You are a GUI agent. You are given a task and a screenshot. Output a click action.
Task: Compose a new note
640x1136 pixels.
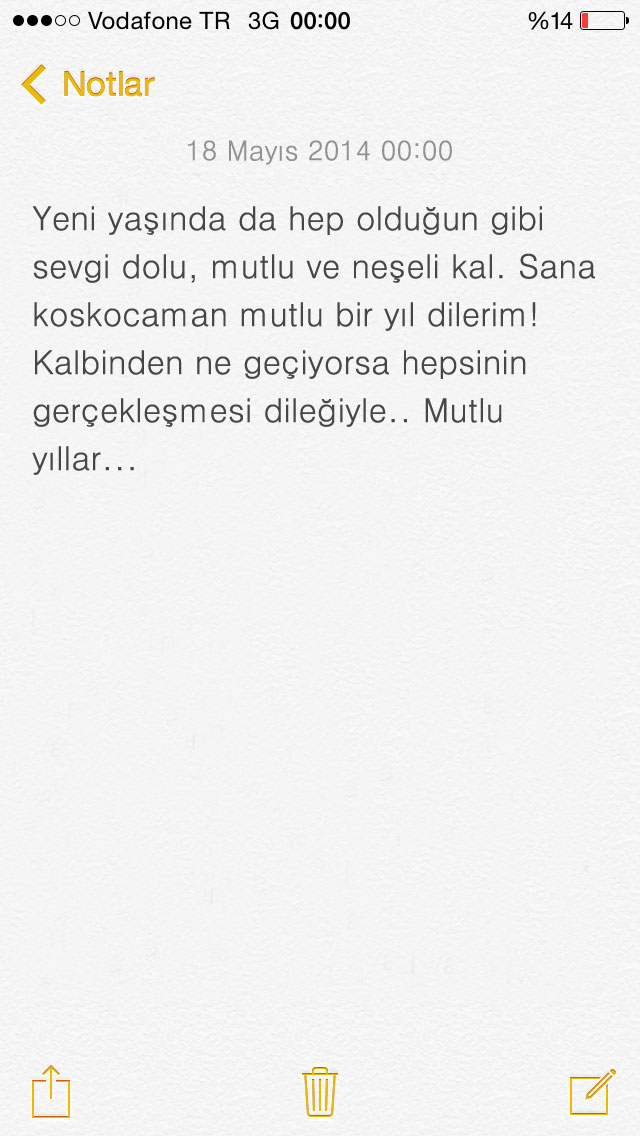coord(592,1091)
